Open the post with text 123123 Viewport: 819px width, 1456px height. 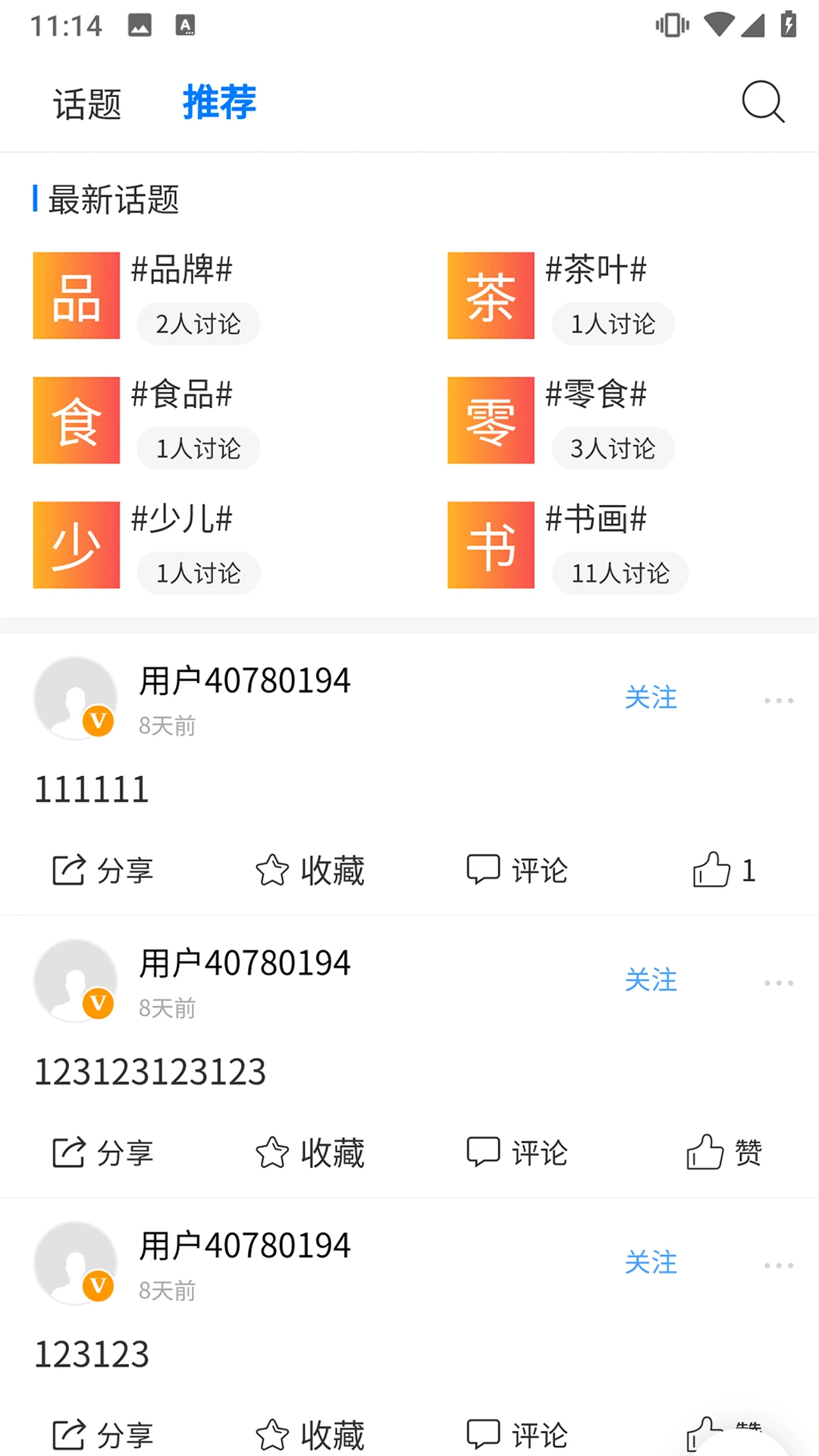(x=93, y=1354)
